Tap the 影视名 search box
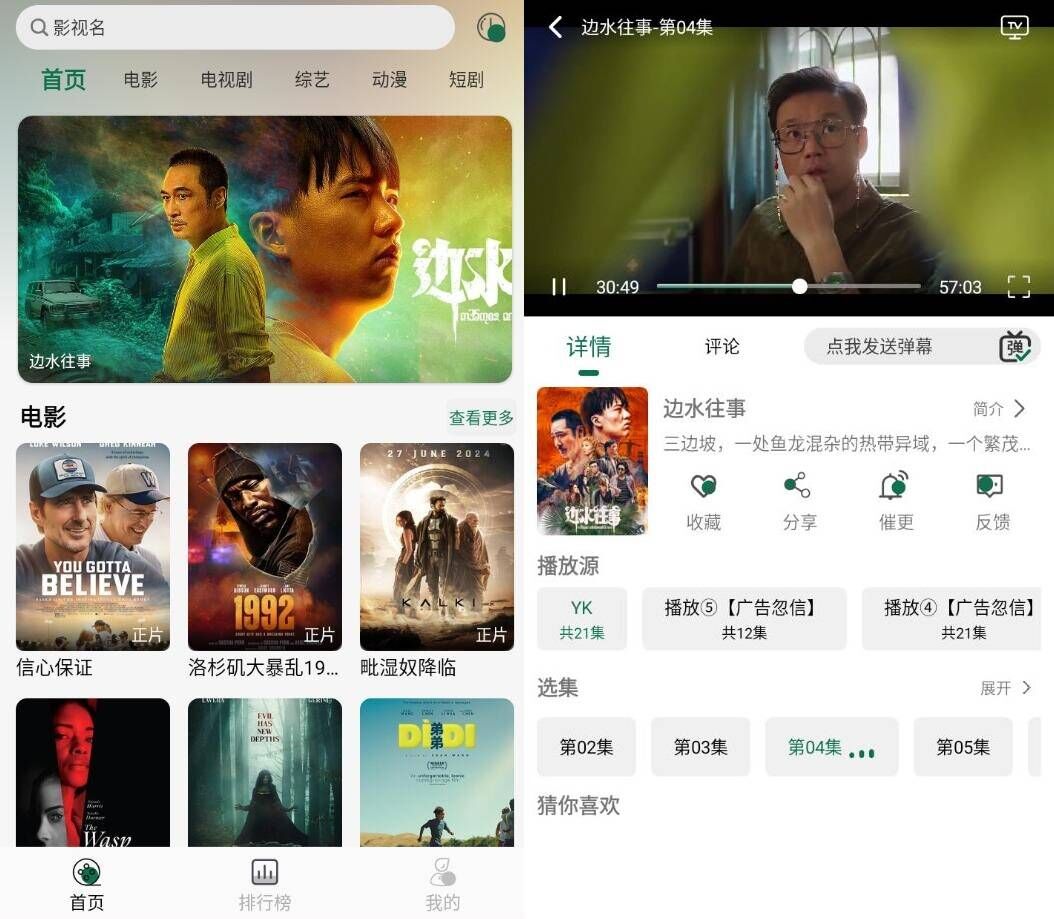This screenshot has height=919, width=1054. 235,28
